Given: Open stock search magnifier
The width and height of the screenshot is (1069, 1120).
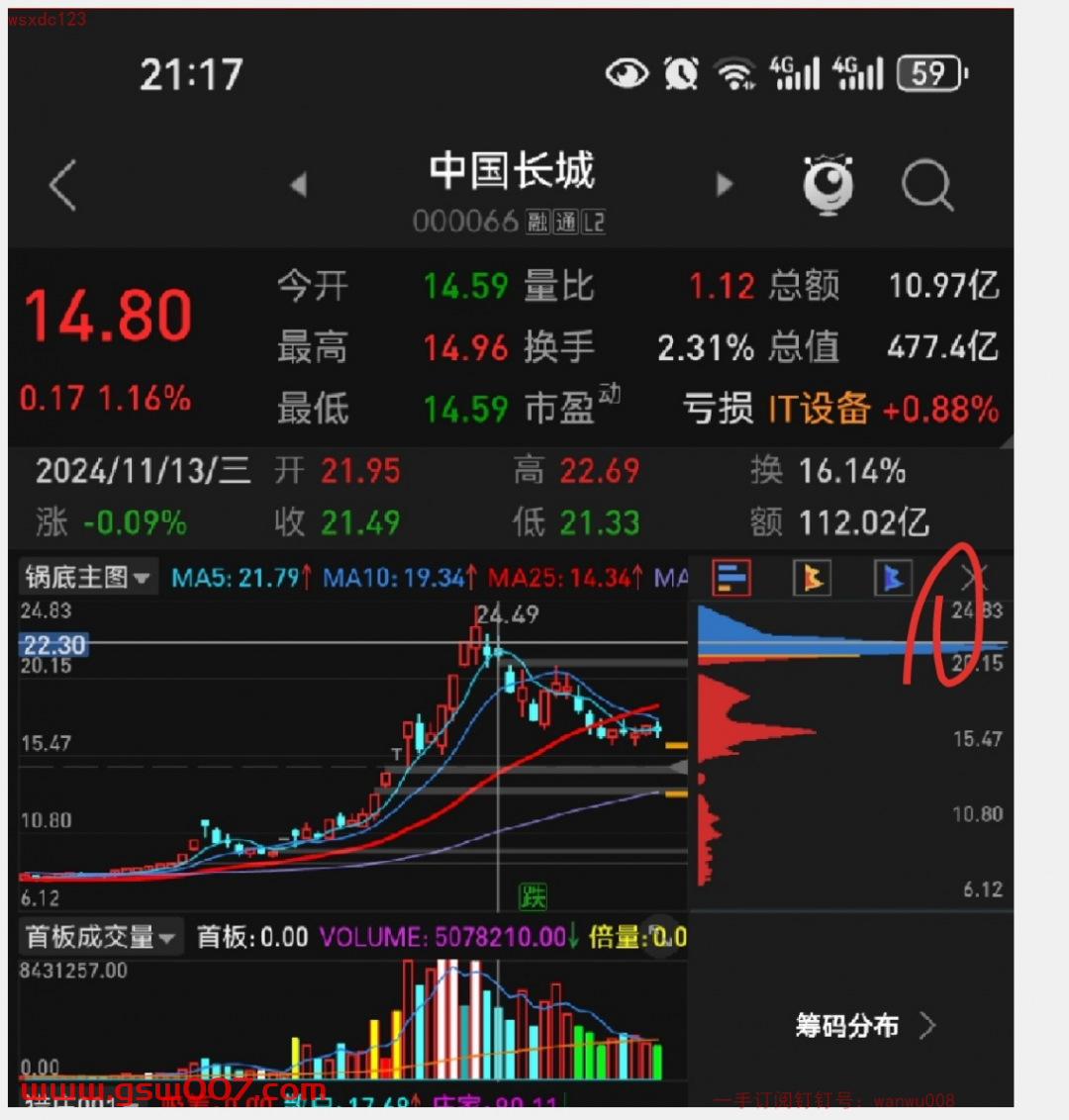Looking at the screenshot, I should 927,185.
